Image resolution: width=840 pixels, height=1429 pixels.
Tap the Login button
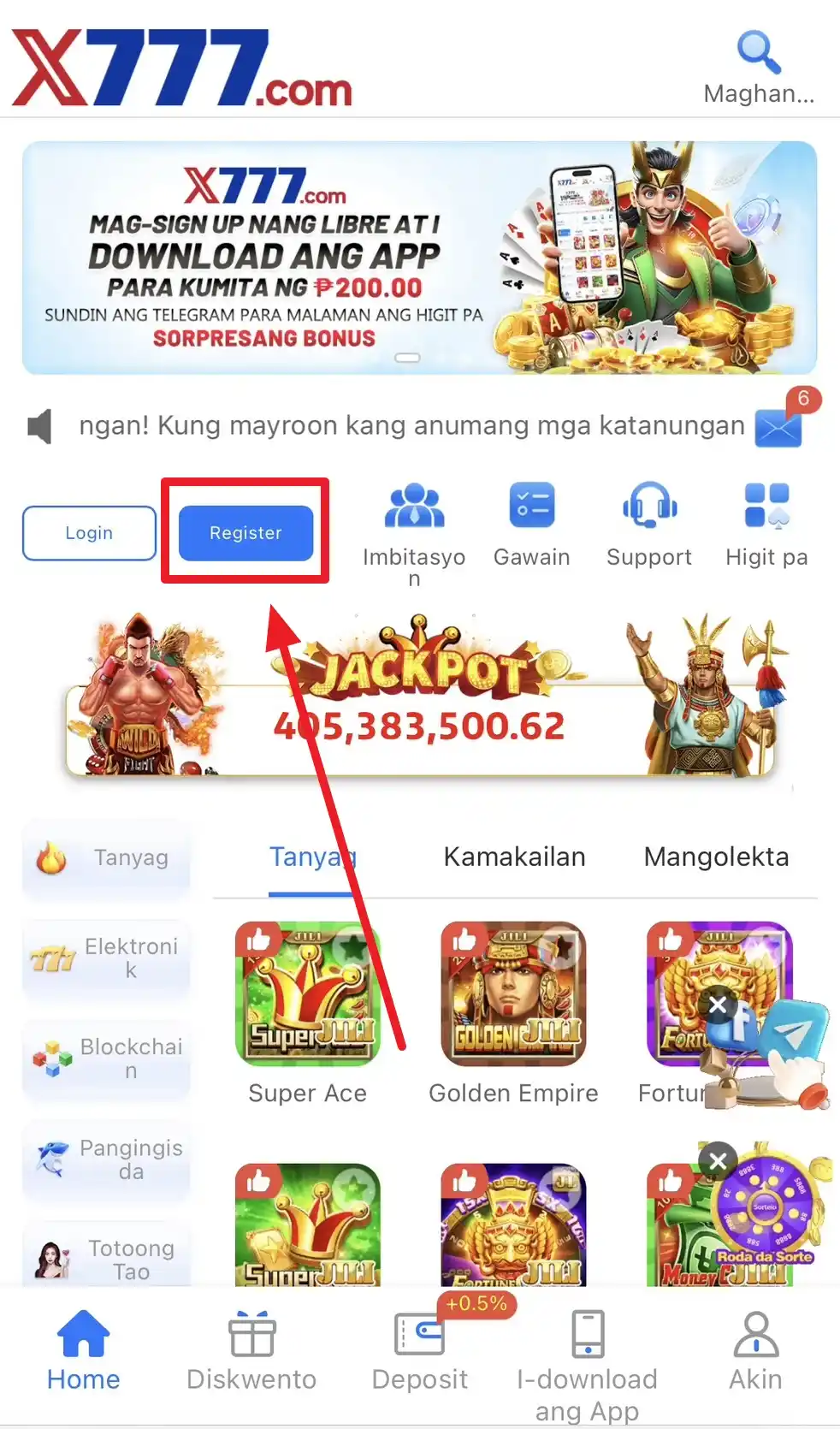click(x=89, y=533)
